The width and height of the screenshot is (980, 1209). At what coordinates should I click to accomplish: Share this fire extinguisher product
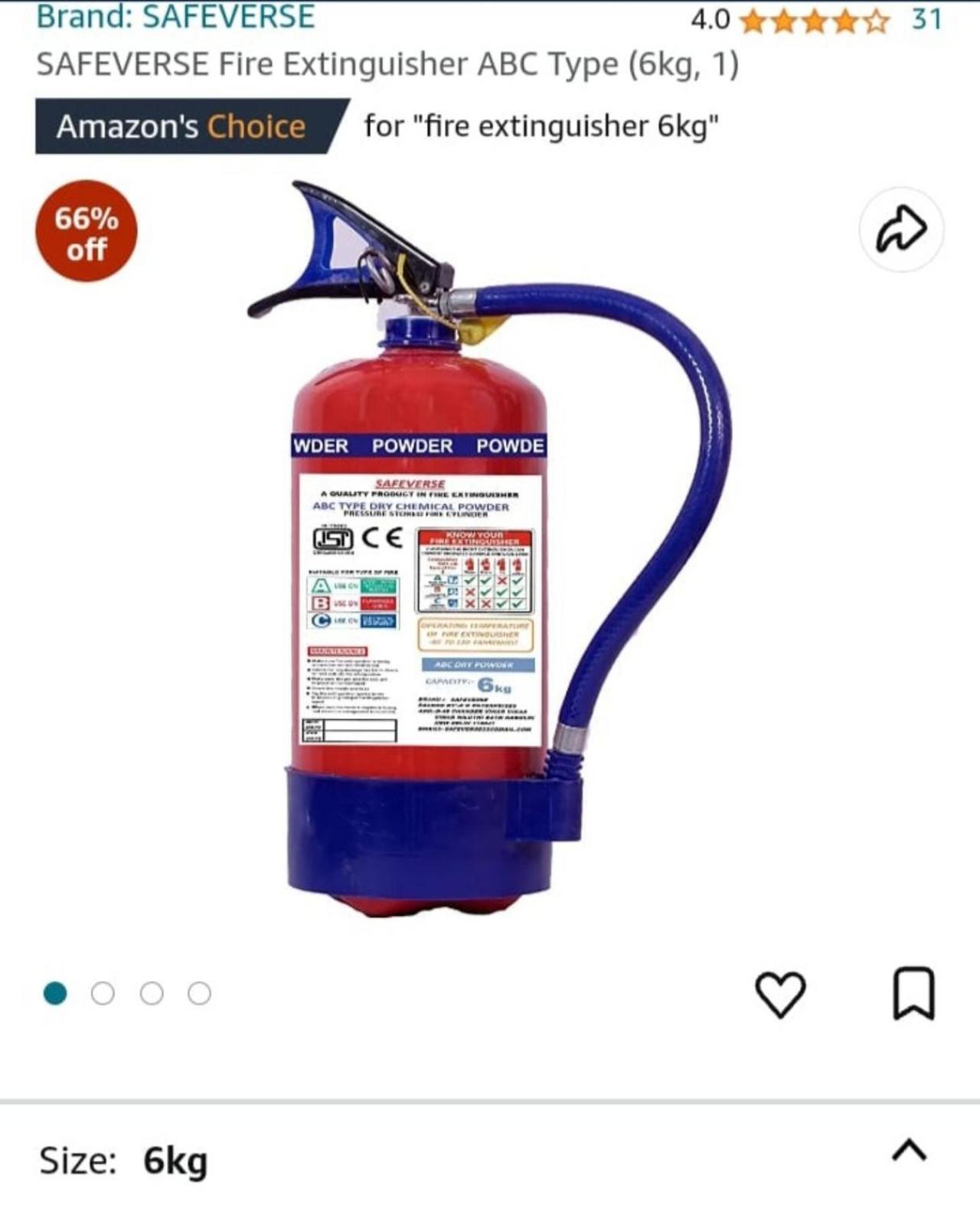click(x=900, y=229)
